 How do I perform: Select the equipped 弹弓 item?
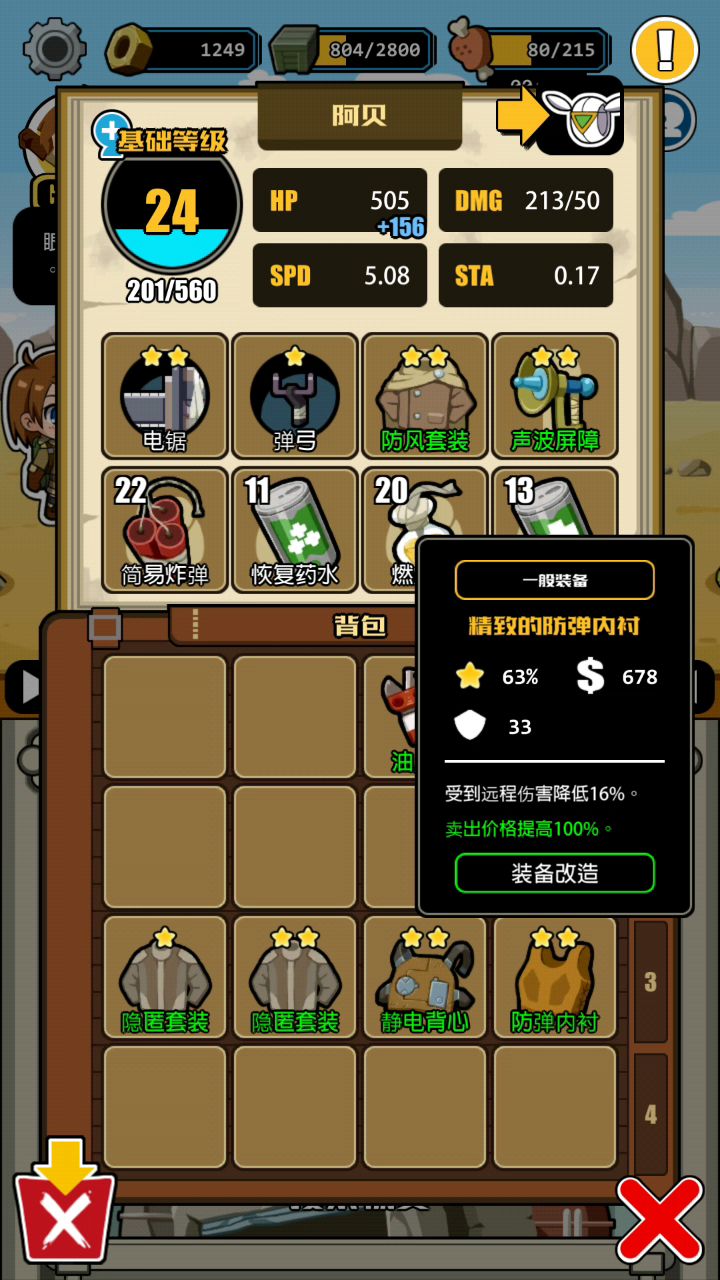point(295,396)
